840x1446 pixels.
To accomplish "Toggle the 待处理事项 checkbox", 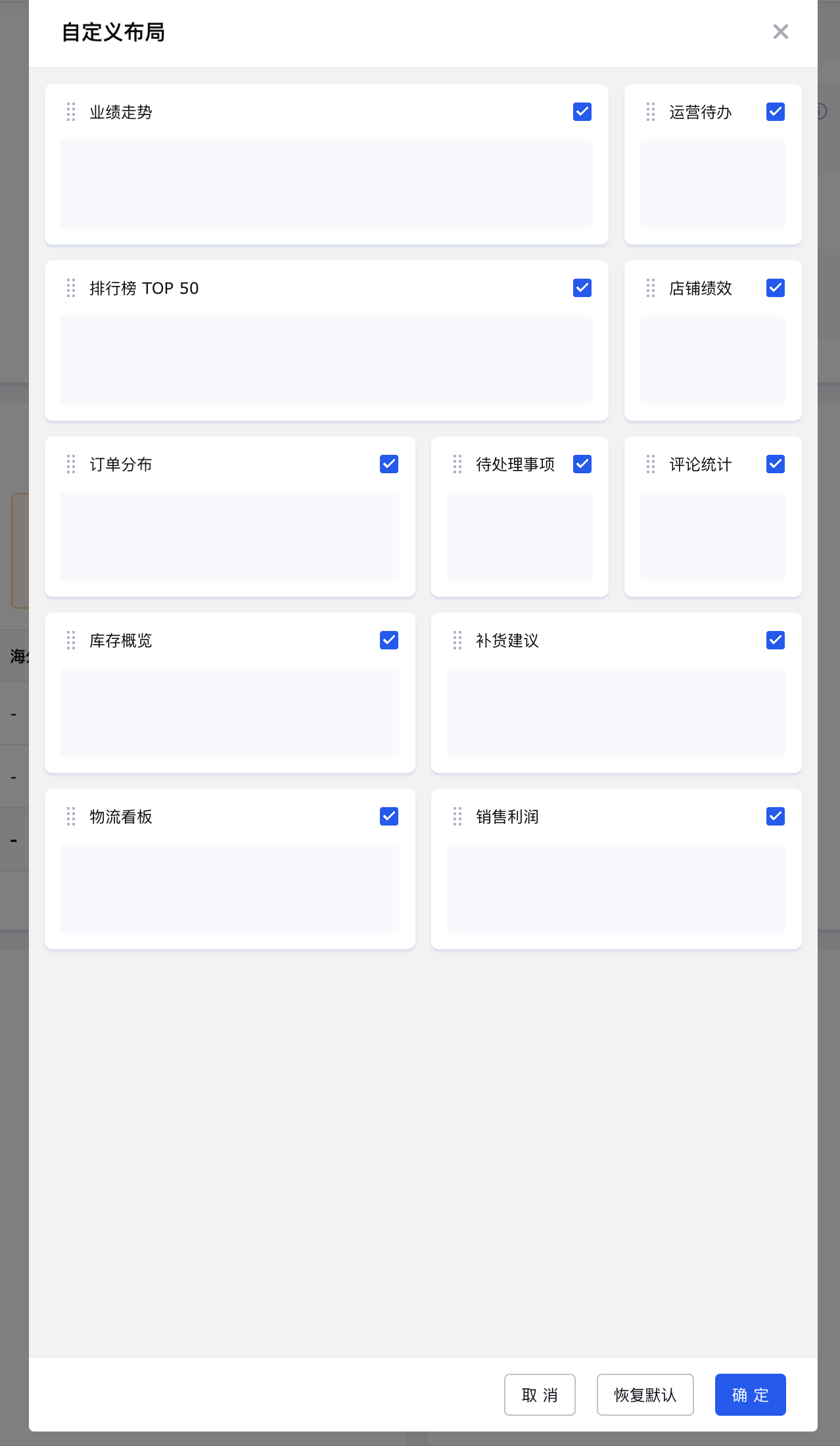I will 582,464.
